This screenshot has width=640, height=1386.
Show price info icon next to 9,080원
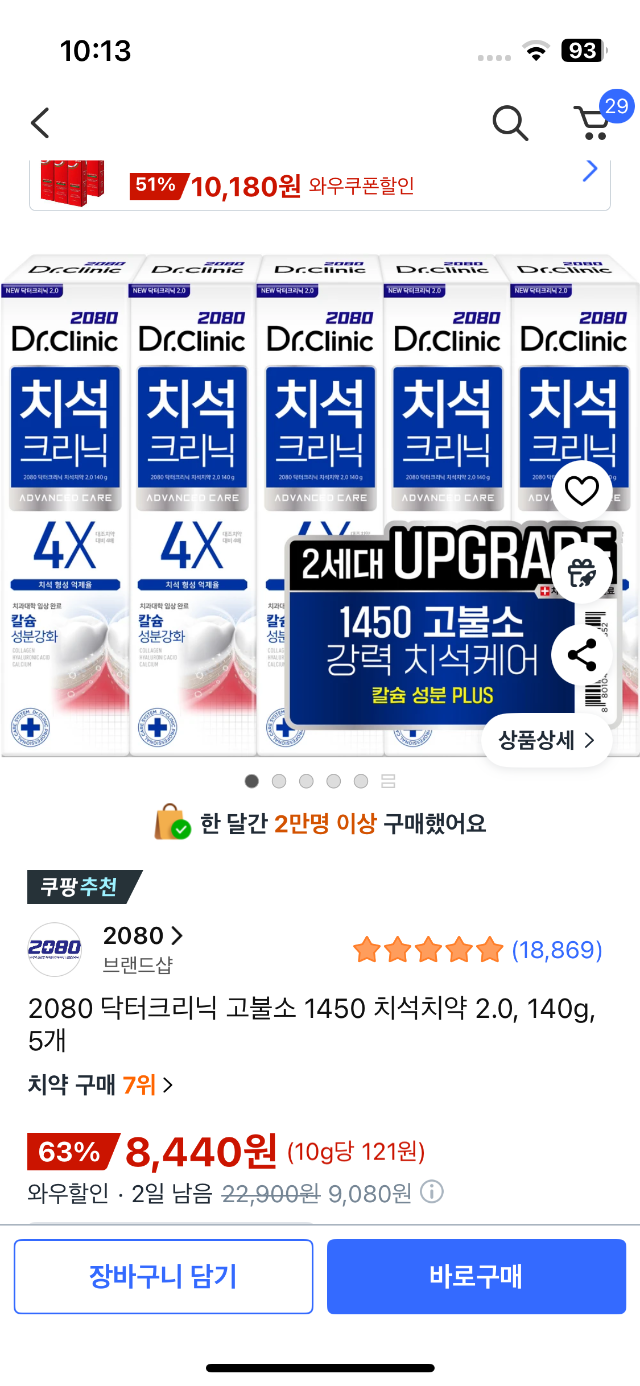[x=432, y=1193]
